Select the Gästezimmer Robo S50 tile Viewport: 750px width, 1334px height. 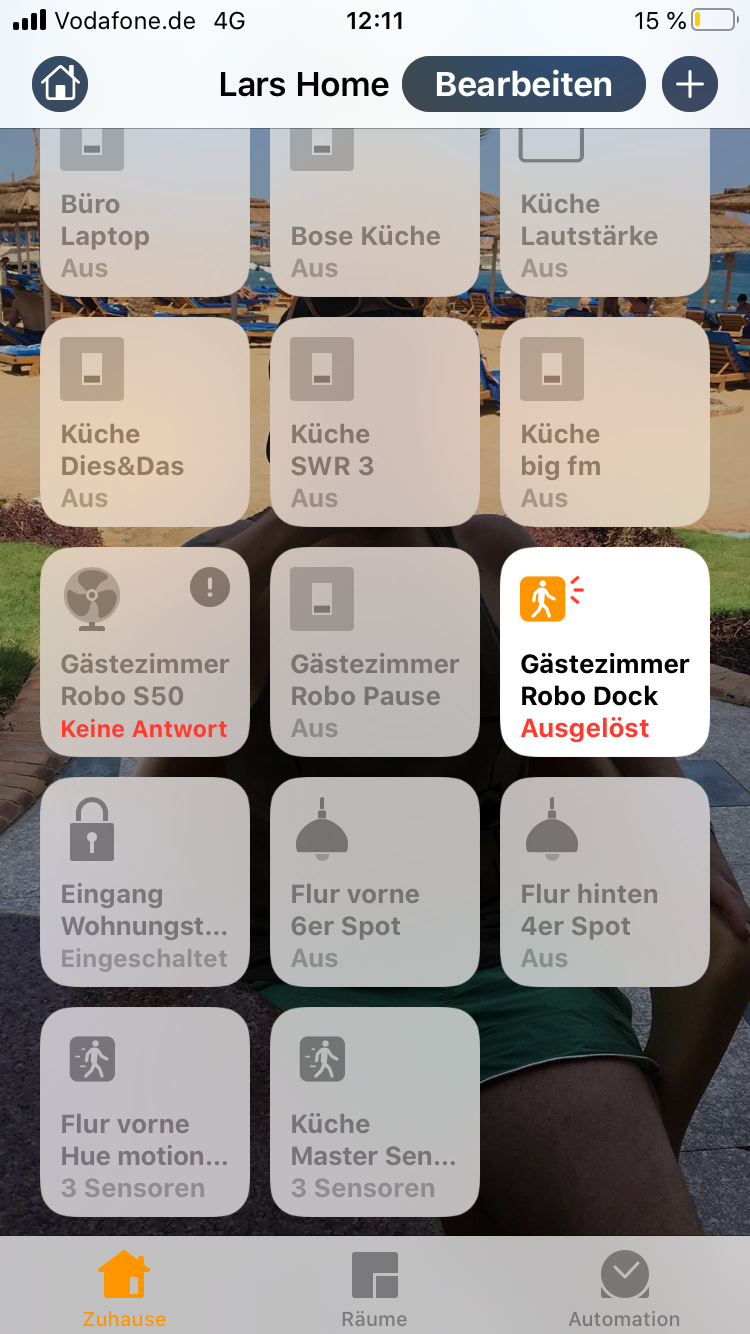pyautogui.click(x=144, y=651)
